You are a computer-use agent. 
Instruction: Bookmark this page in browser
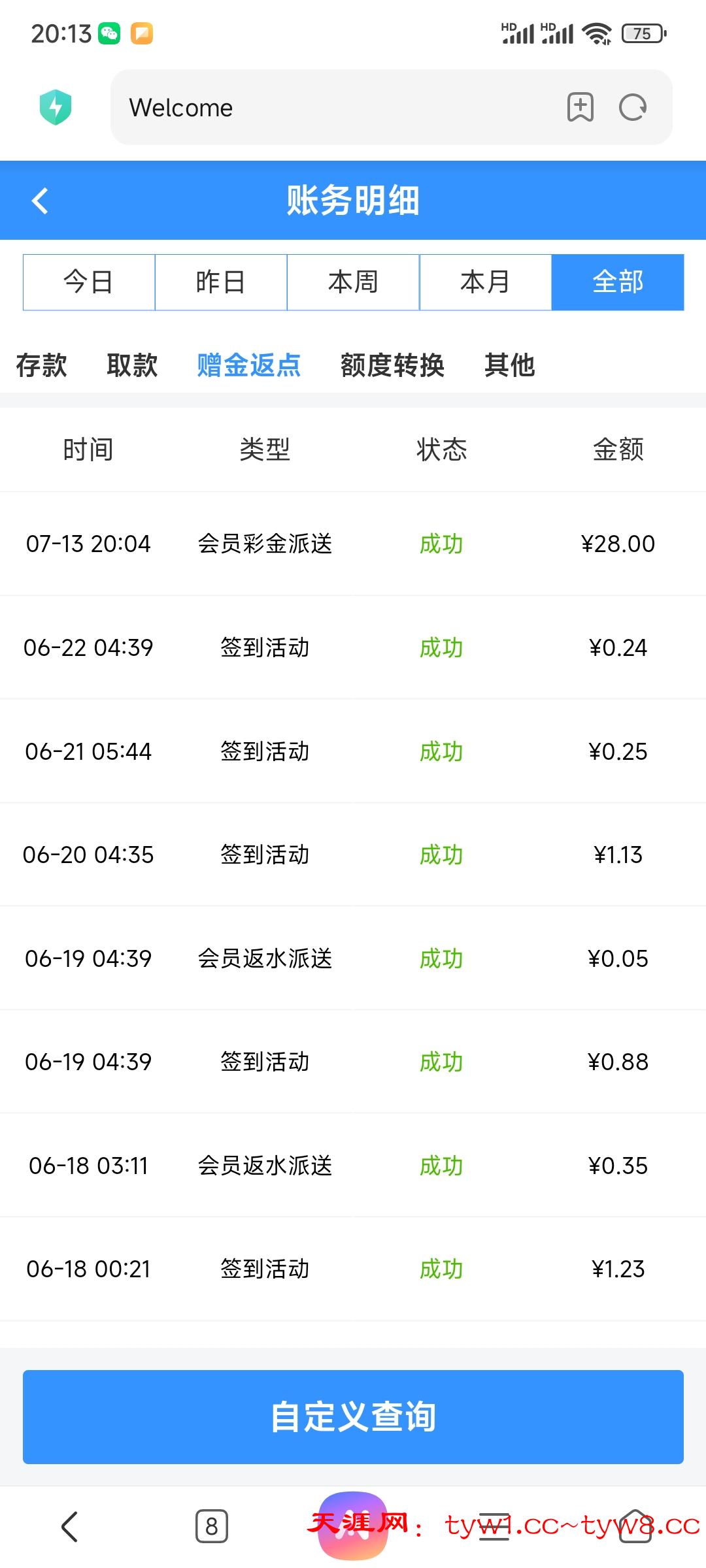click(580, 107)
